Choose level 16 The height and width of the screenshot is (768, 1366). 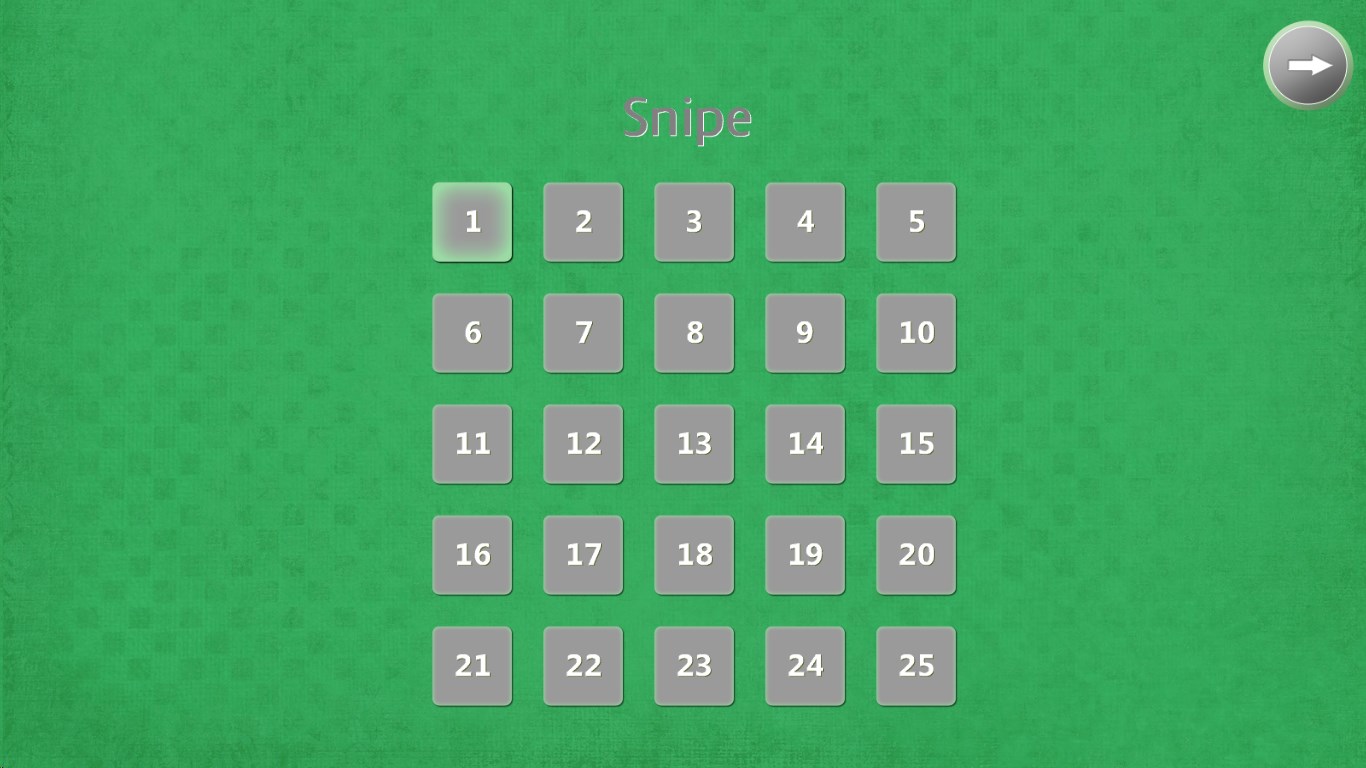(472, 555)
